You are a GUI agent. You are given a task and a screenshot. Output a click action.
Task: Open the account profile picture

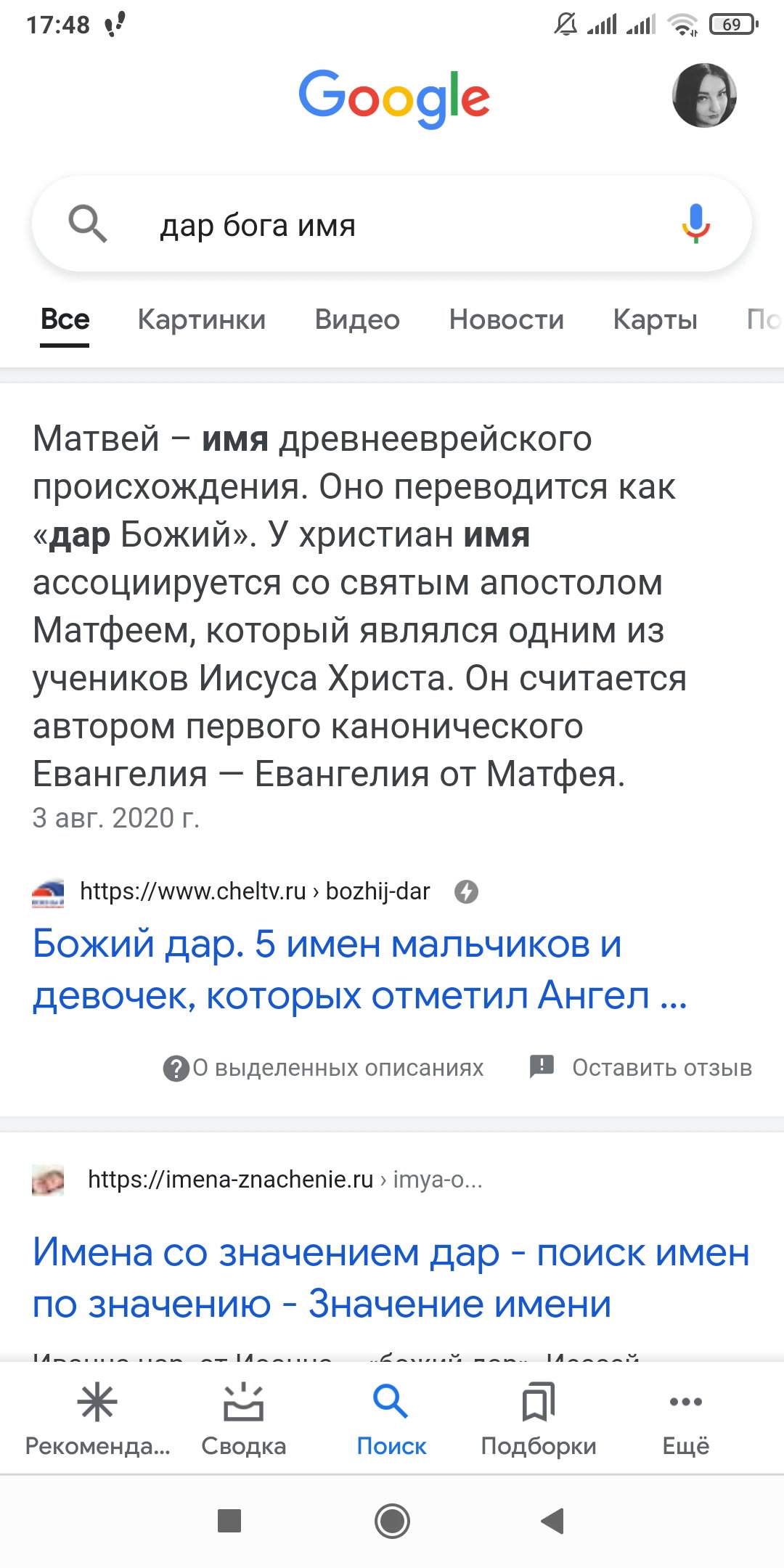[x=704, y=95]
